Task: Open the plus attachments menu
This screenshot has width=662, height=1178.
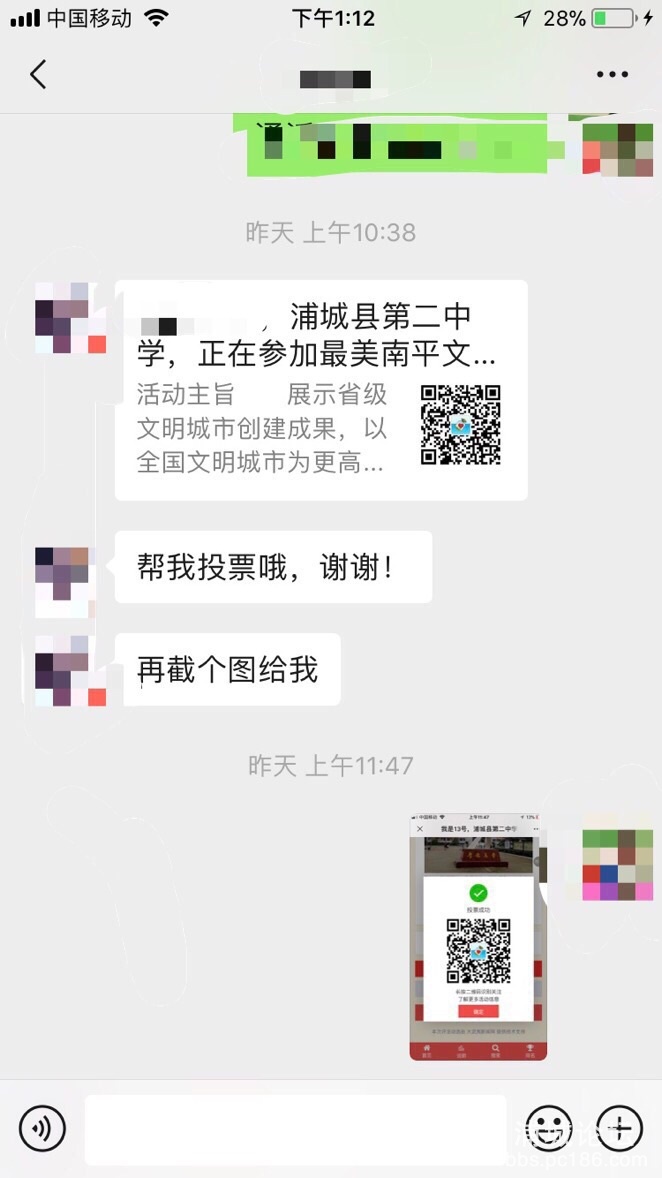Action: pyautogui.click(x=619, y=1129)
